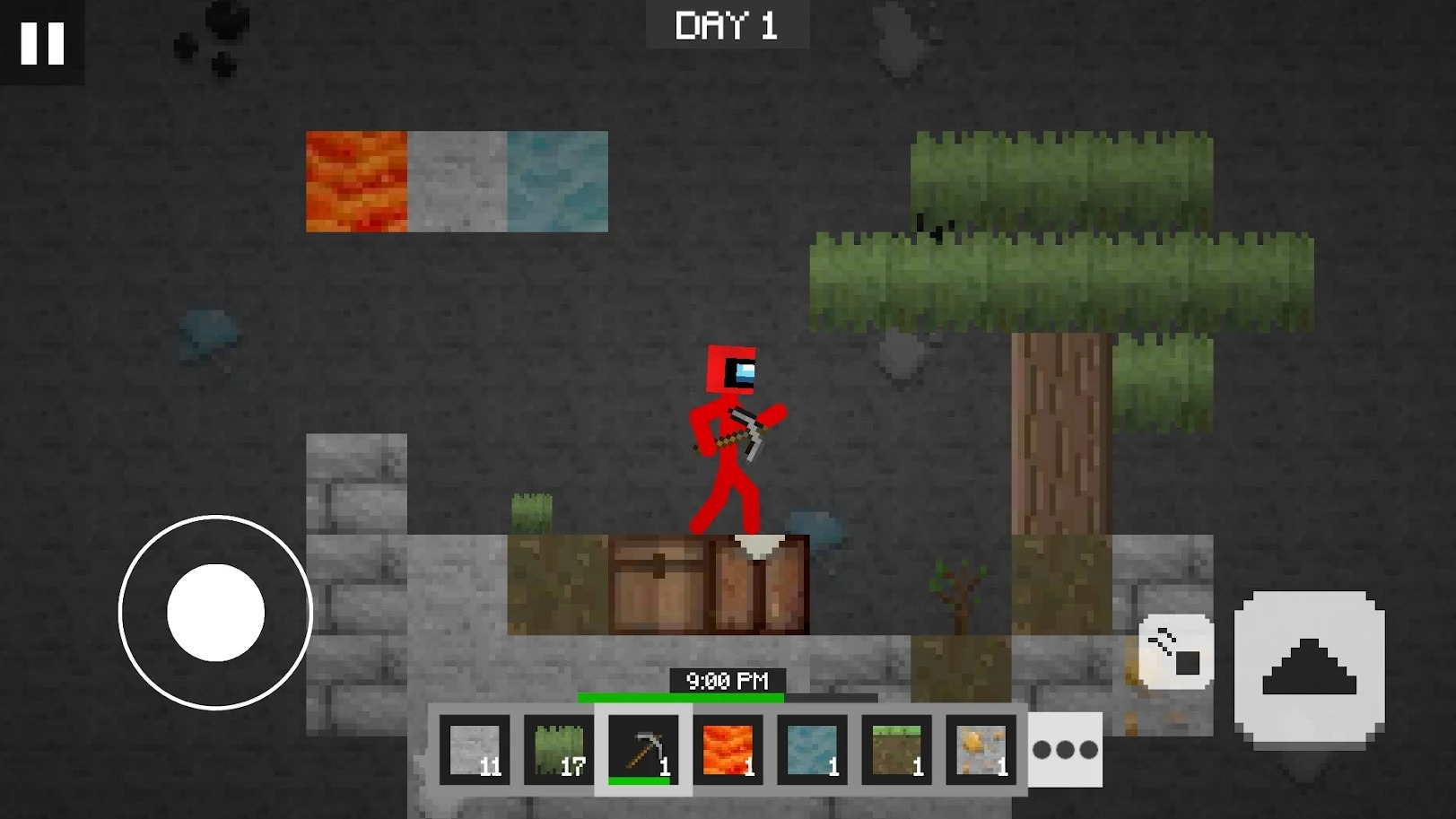
Task: Tap the movement joystick knob
Action: 215,613
